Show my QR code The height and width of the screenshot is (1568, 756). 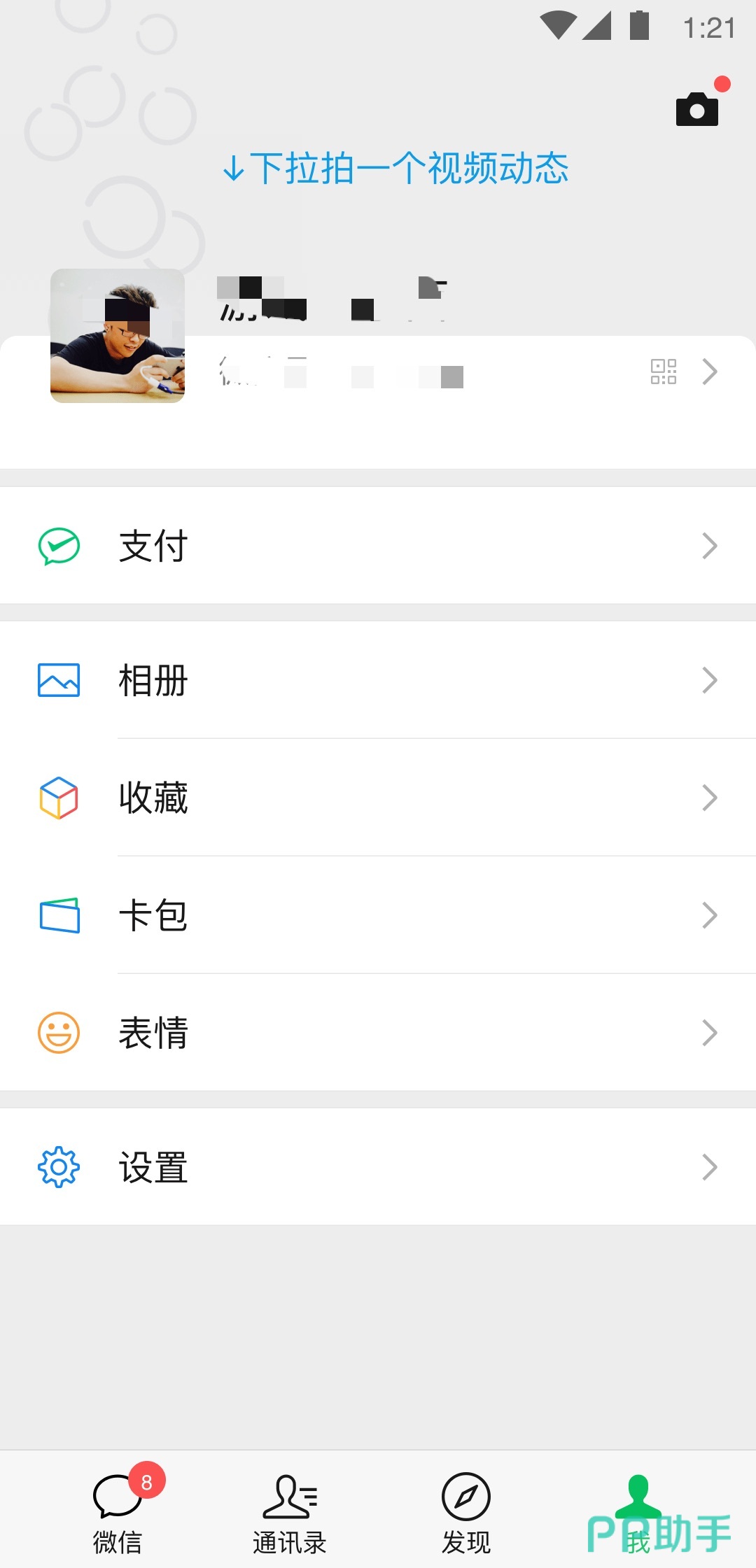663,372
